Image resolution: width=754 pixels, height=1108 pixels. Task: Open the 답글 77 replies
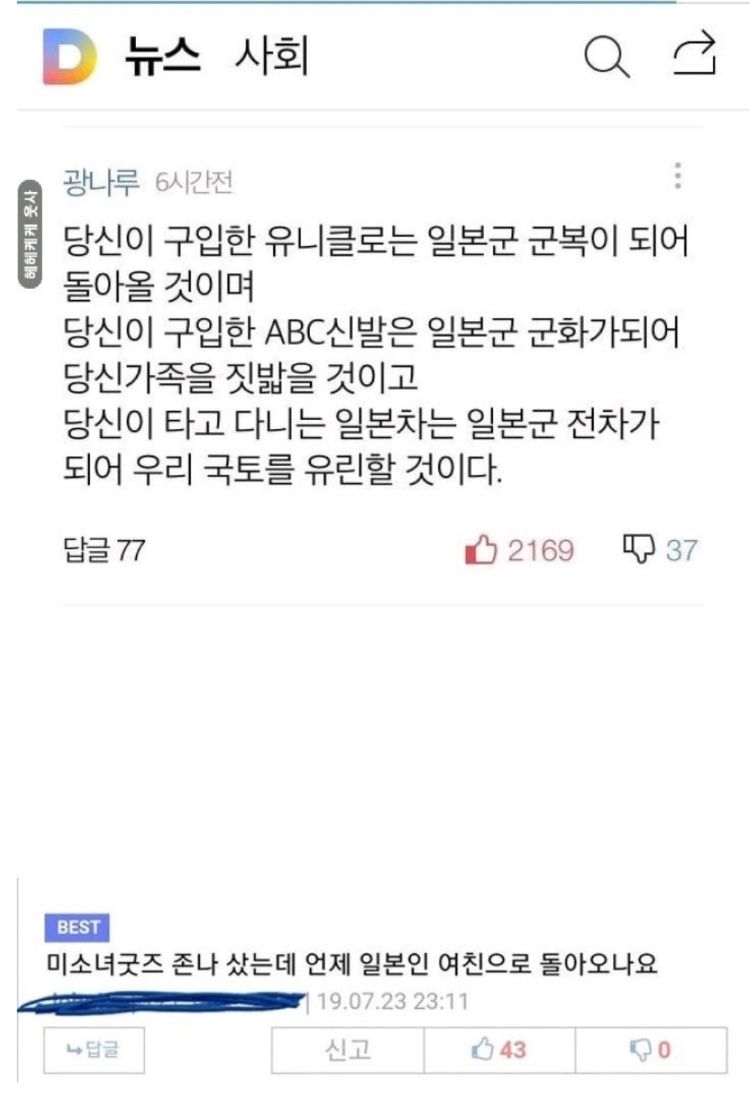click(104, 550)
